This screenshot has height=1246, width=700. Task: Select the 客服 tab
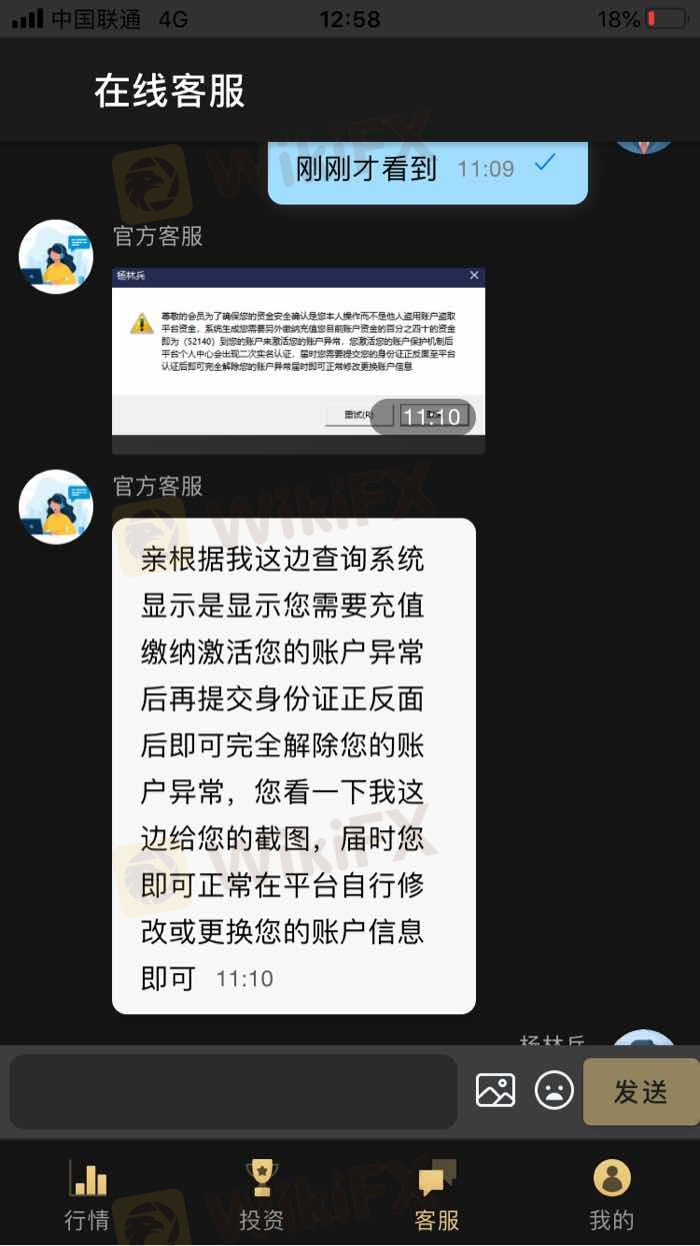(437, 1195)
